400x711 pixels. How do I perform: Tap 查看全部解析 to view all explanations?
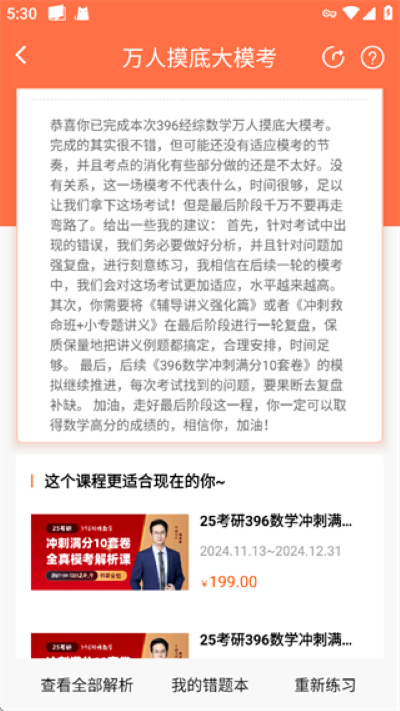click(x=87, y=685)
